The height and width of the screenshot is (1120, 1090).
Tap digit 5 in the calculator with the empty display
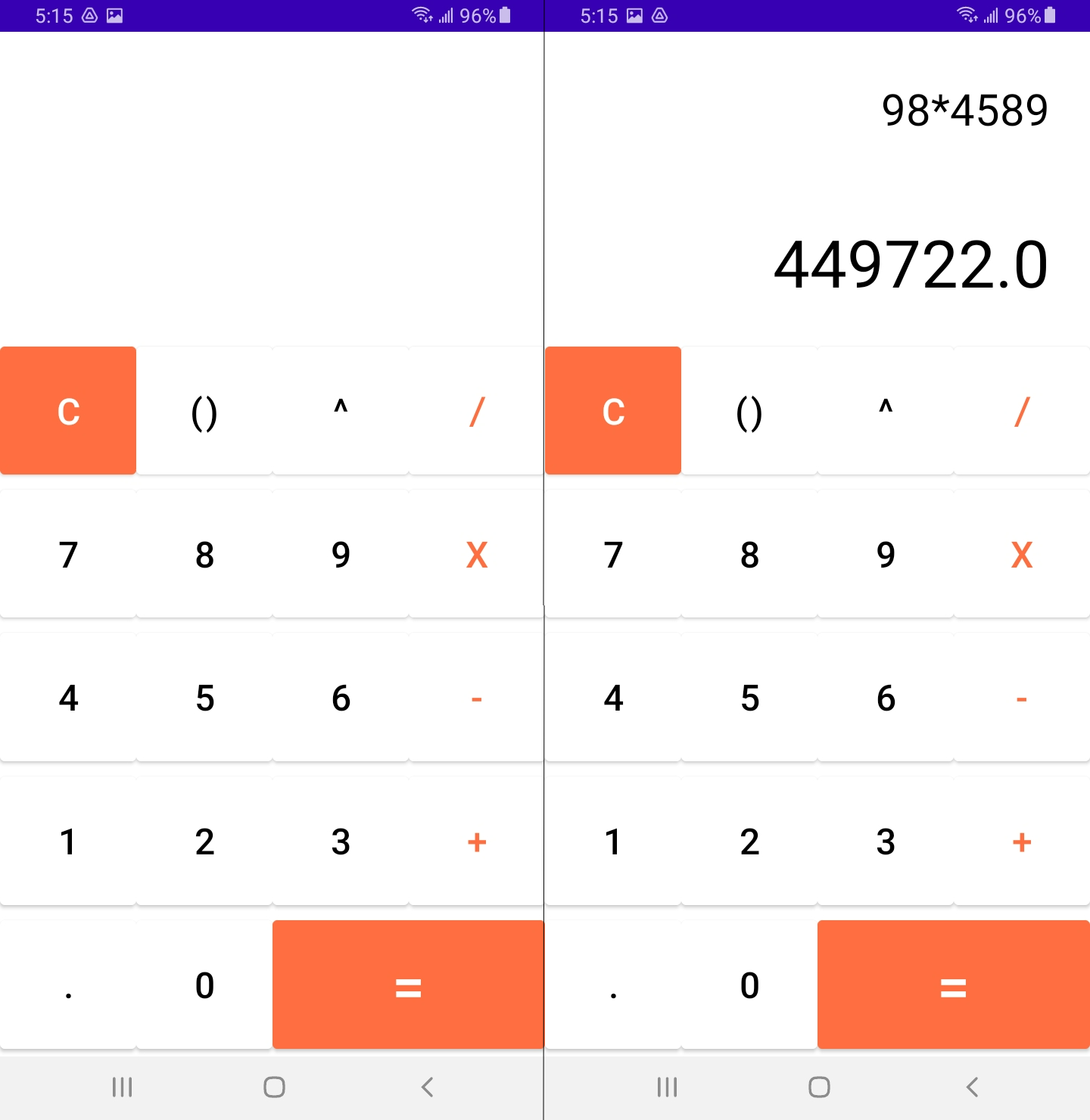click(x=204, y=698)
